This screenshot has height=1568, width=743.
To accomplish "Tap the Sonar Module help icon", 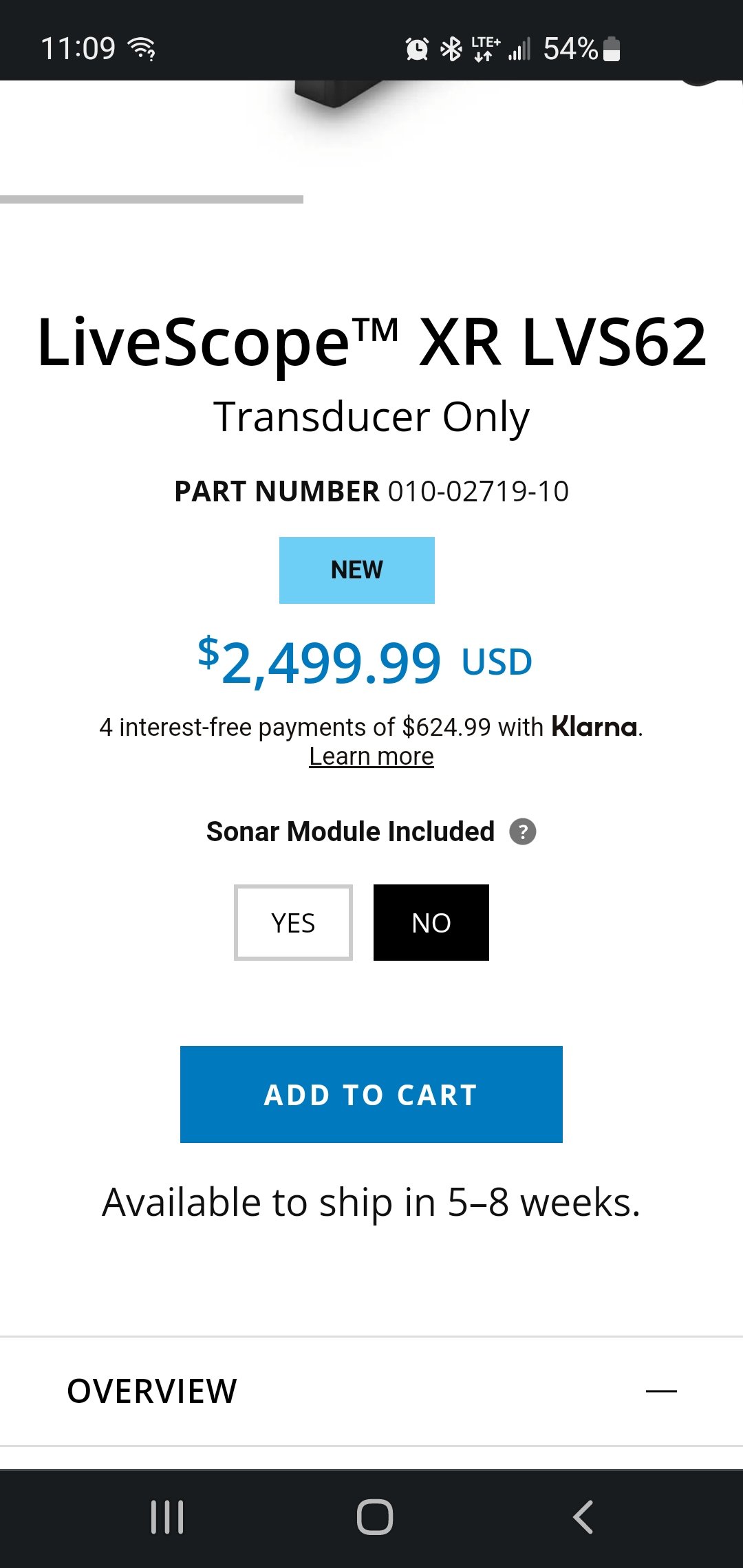I will pyautogui.click(x=523, y=831).
